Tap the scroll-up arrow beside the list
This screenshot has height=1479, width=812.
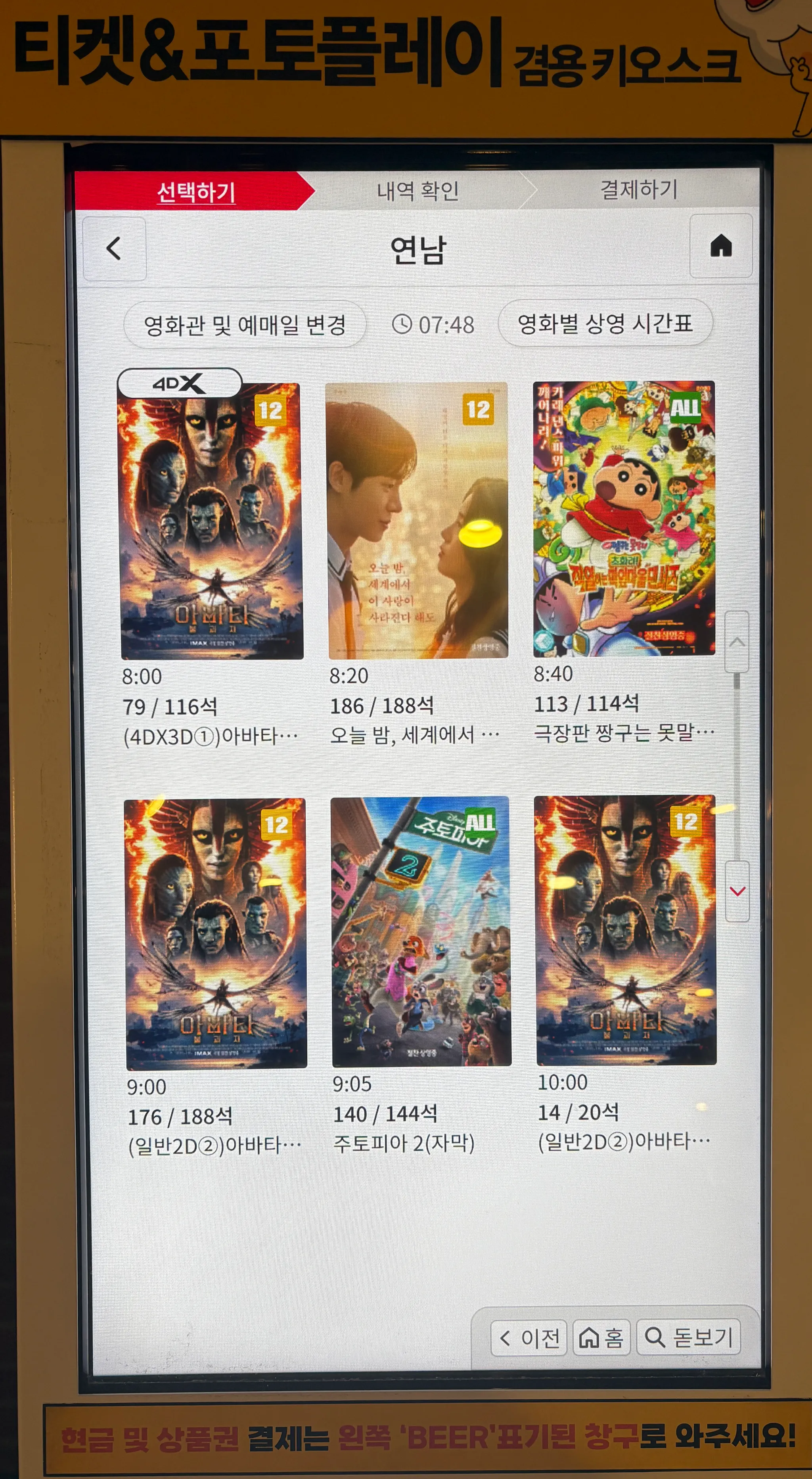737,642
